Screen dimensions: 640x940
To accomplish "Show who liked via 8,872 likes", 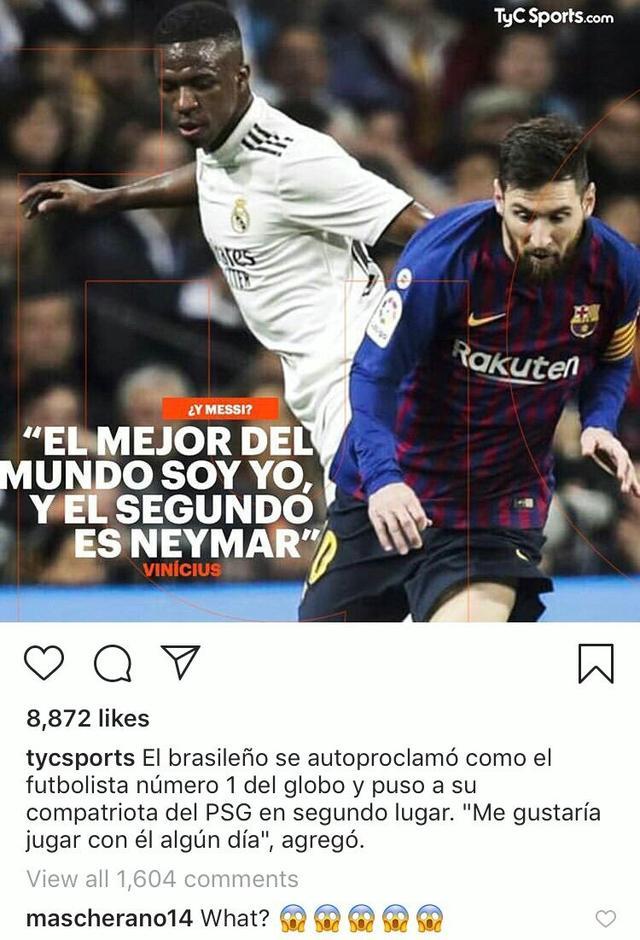I will click(88, 718).
